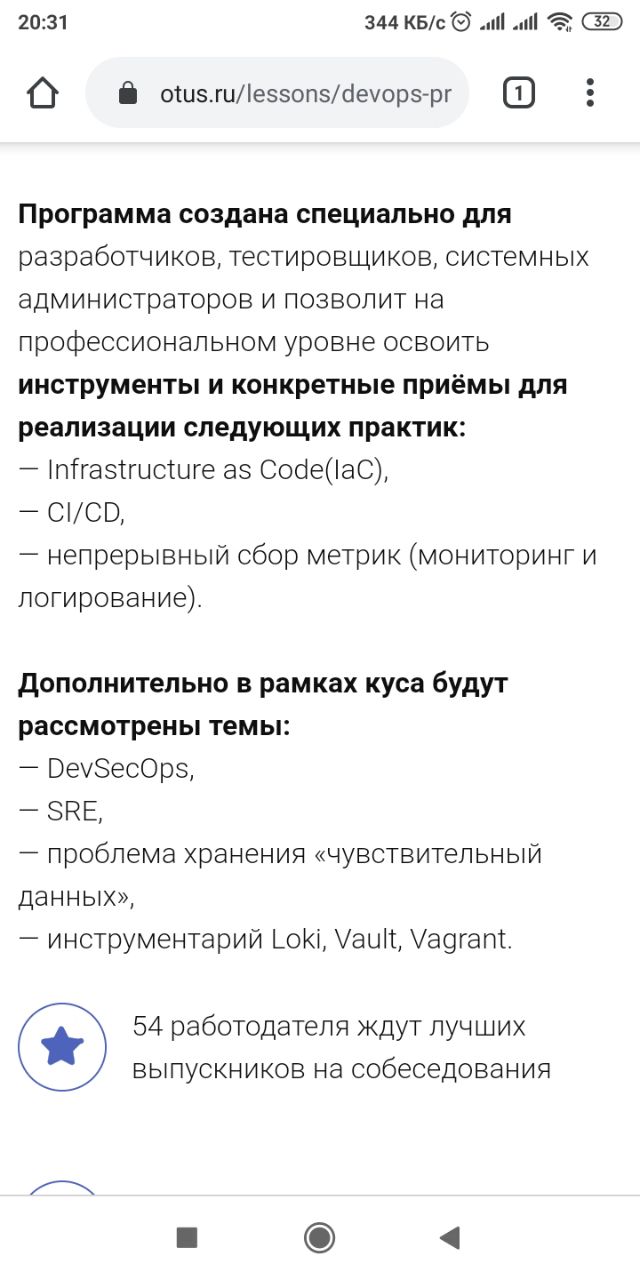The image size is (640, 1280).
Task: Go to the Chrome home page
Action: (x=42, y=93)
